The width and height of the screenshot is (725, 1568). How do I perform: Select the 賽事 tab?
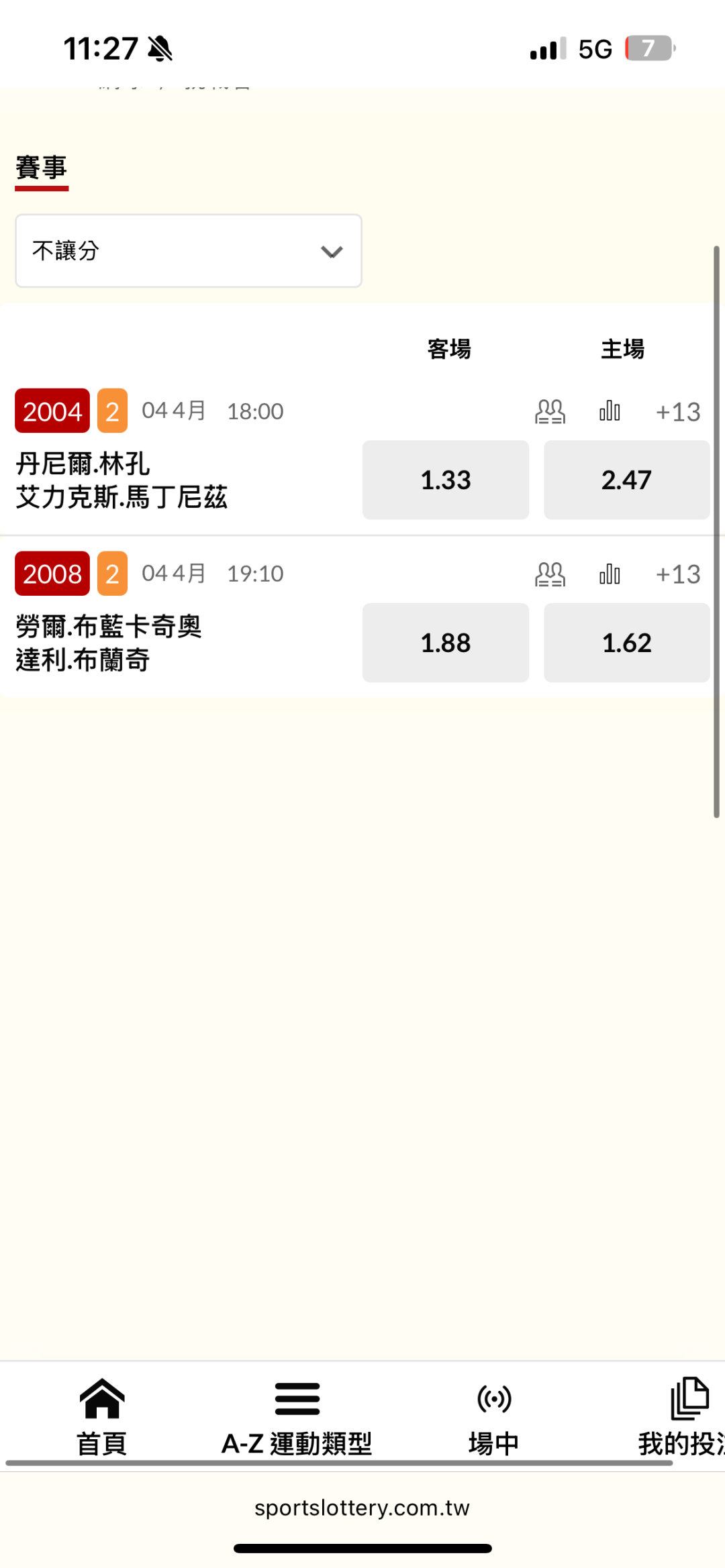click(x=42, y=168)
